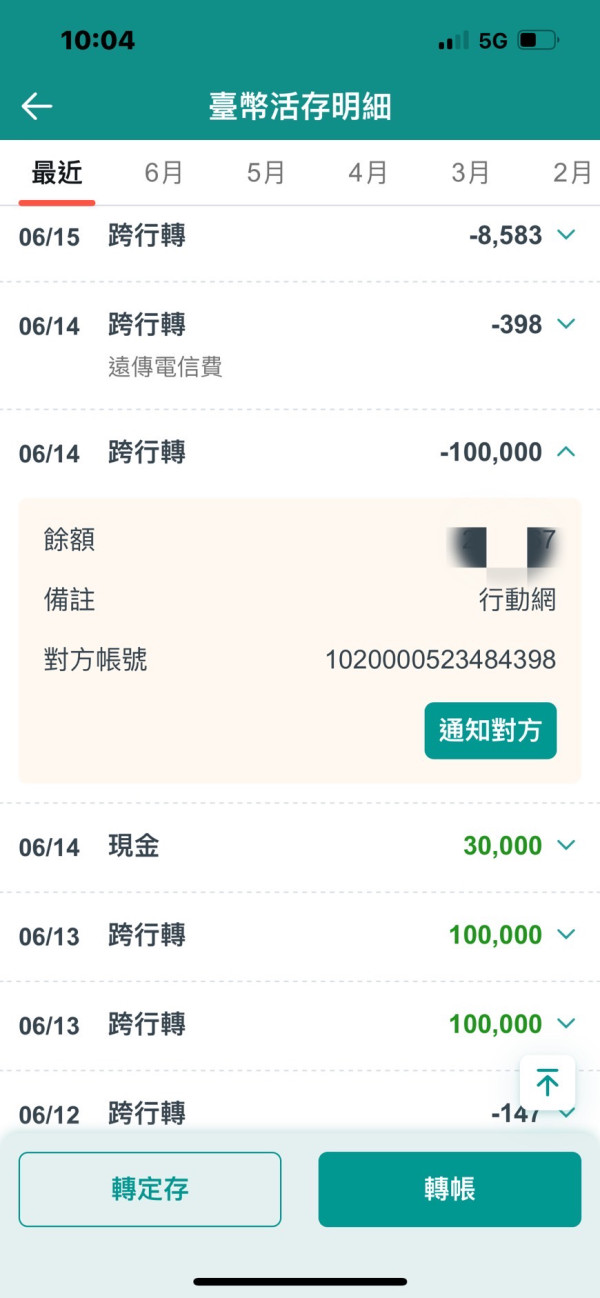Viewport: 600px width, 1298px height.
Task: Switch to the 6月 tab
Action: click(x=164, y=172)
